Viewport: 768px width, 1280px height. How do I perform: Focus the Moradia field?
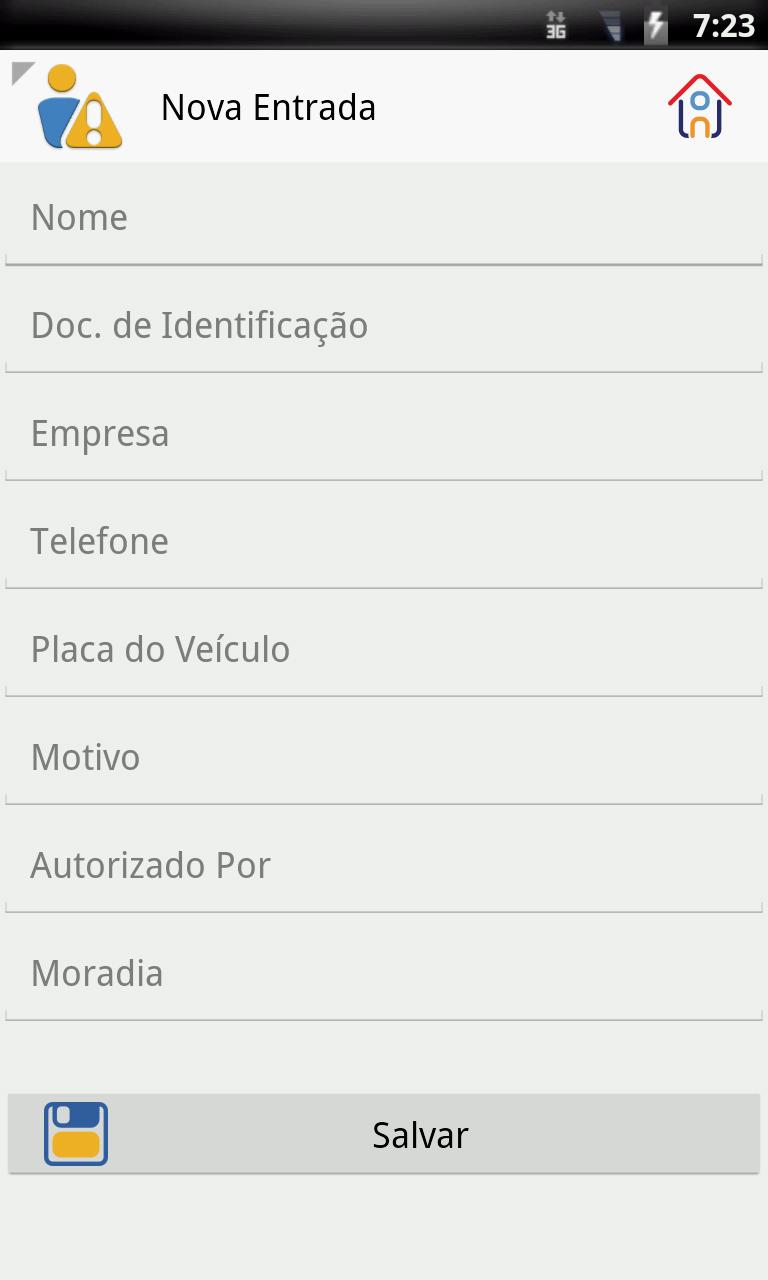384,974
